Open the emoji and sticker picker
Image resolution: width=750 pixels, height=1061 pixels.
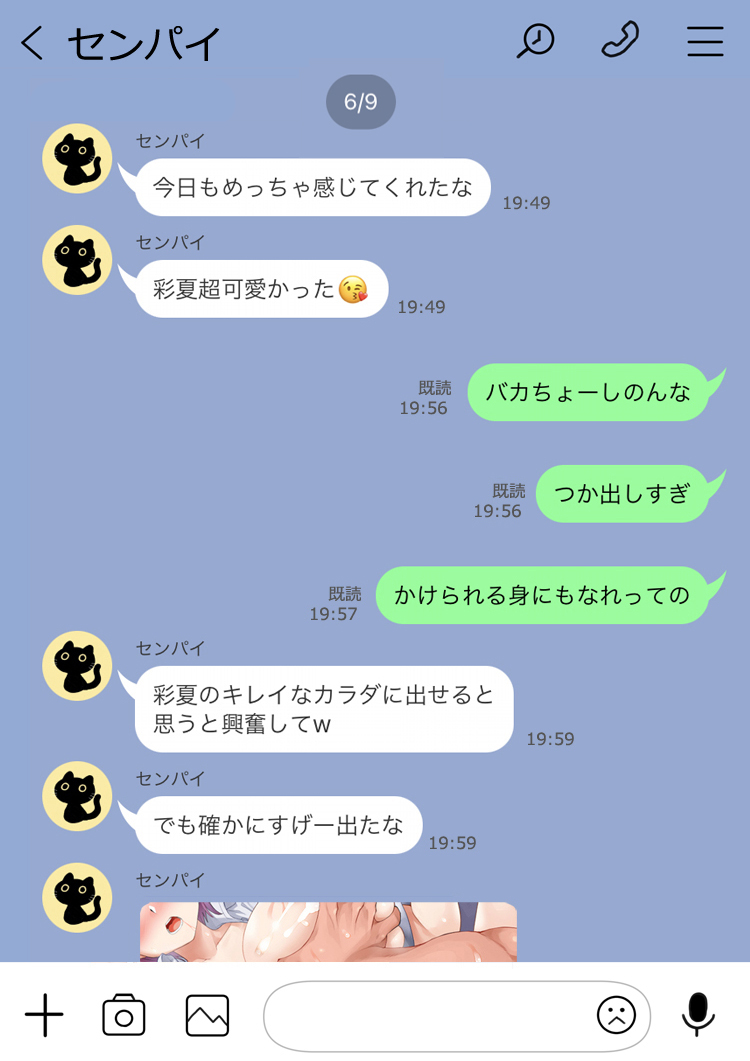[616, 1016]
